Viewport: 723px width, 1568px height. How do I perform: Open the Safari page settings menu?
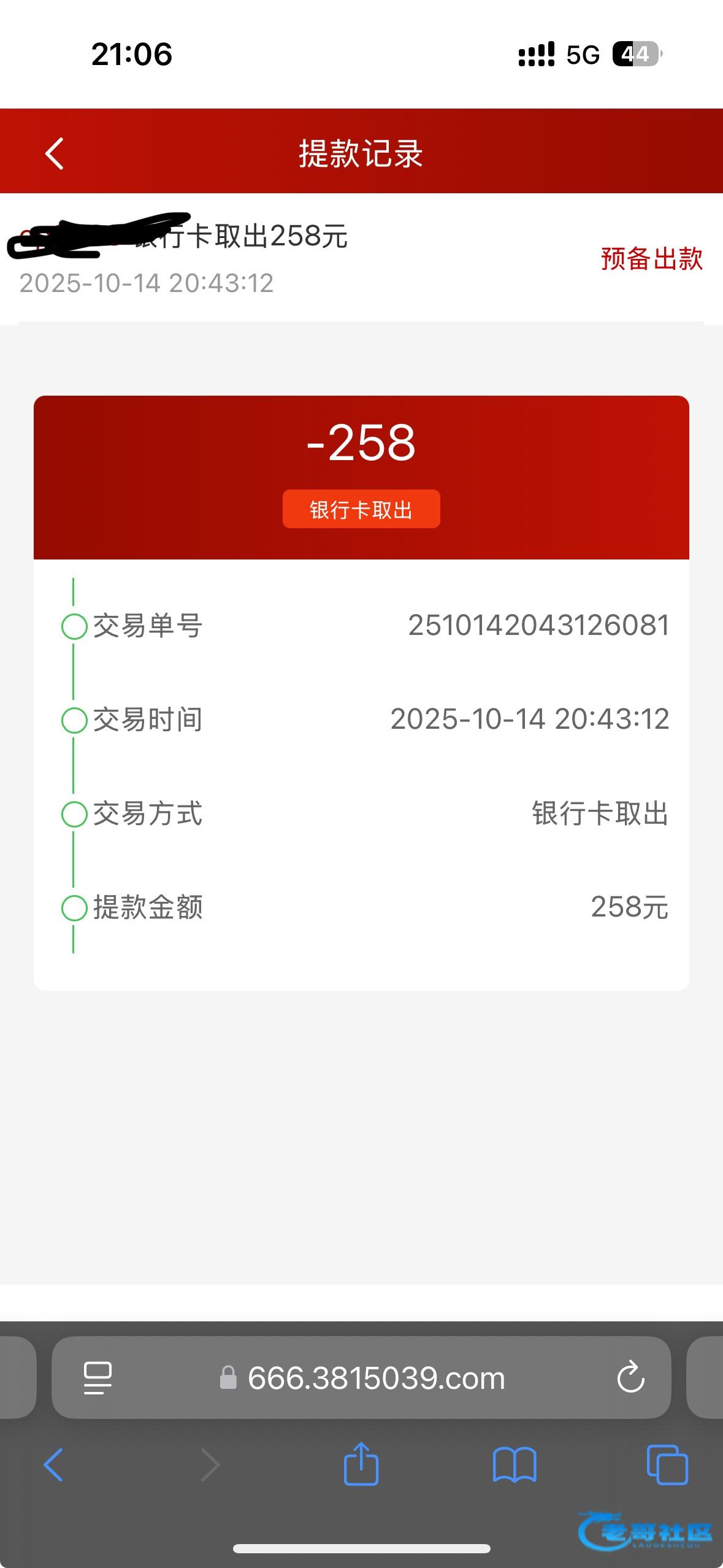tap(98, 1378)
